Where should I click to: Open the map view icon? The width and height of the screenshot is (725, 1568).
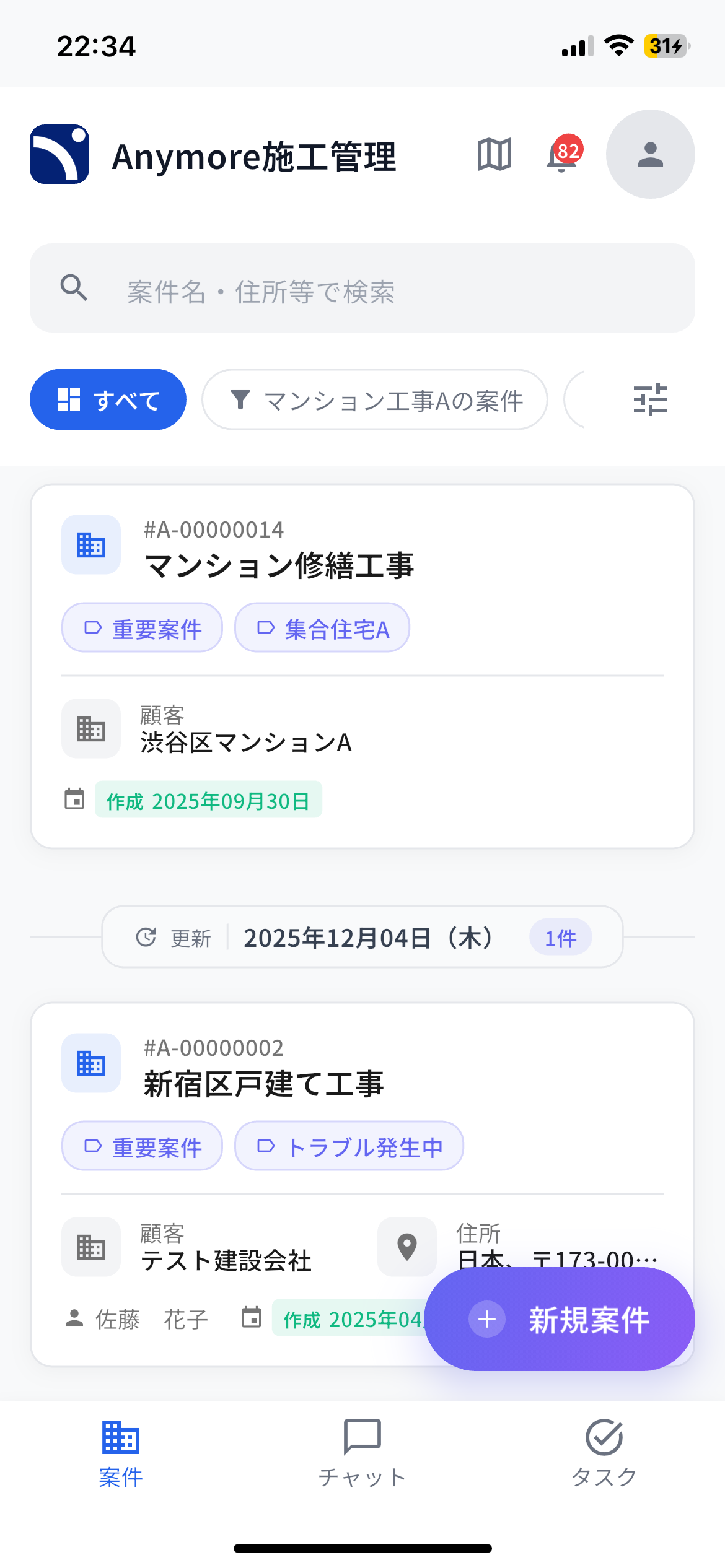pos(493,156)
